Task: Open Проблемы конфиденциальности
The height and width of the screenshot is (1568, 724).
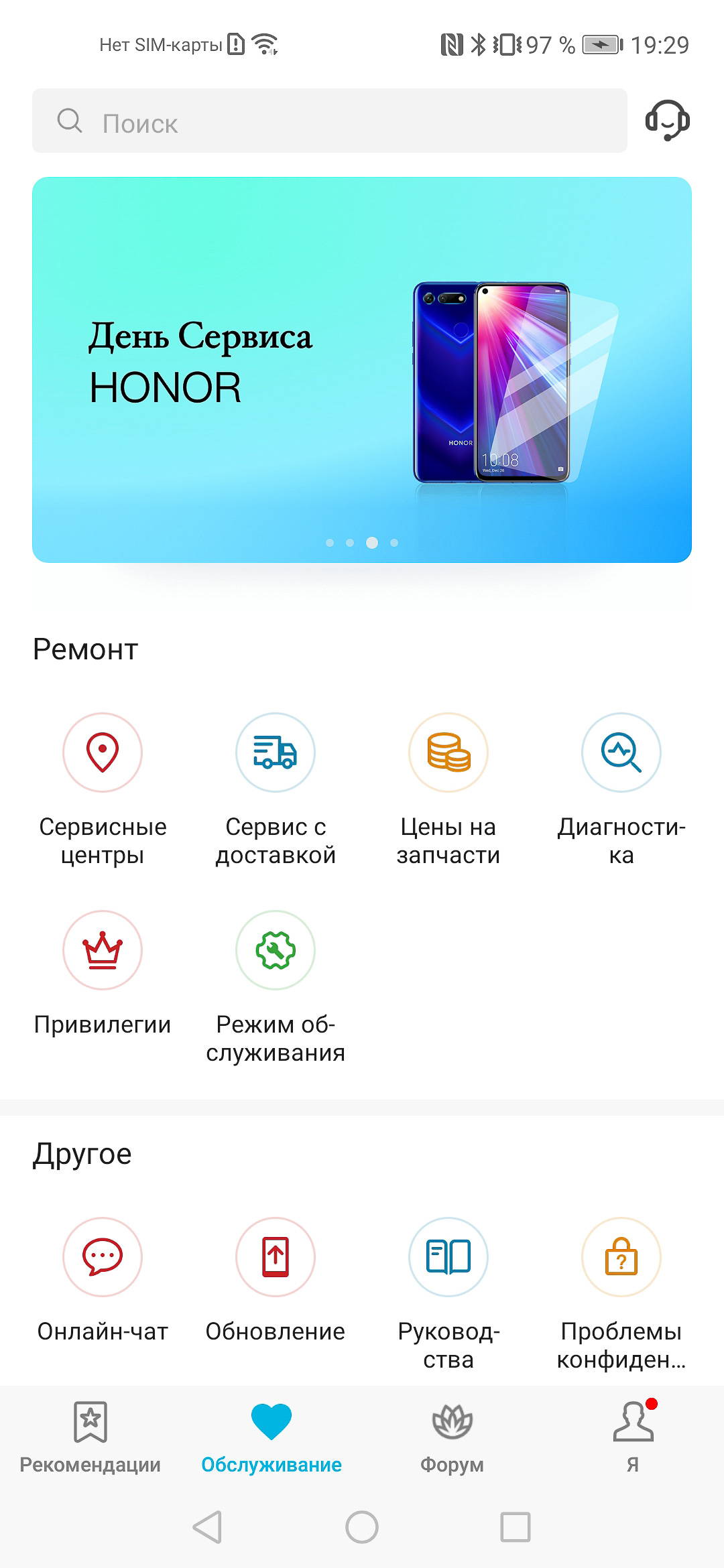Action: (621, 1295)
